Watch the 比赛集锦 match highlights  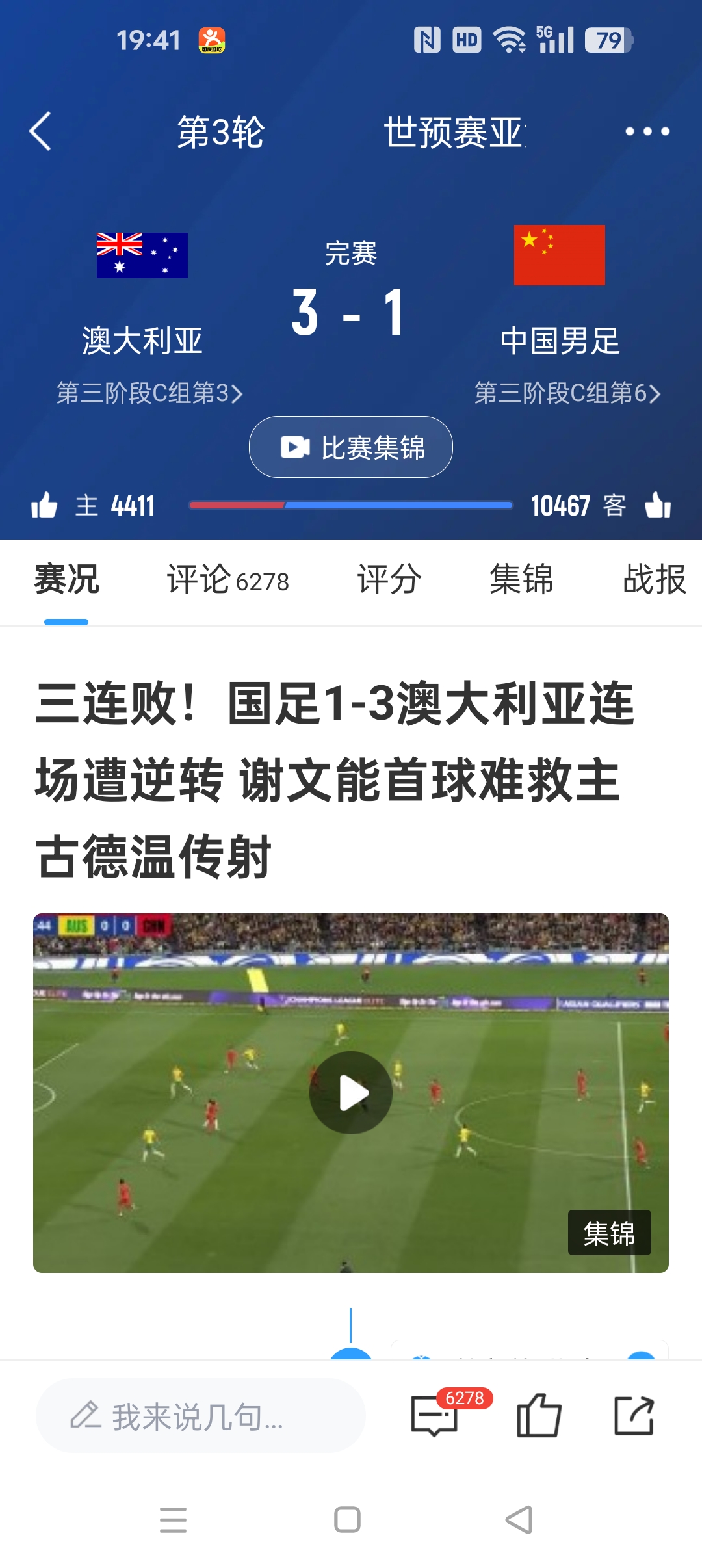(x=351, y=447)
